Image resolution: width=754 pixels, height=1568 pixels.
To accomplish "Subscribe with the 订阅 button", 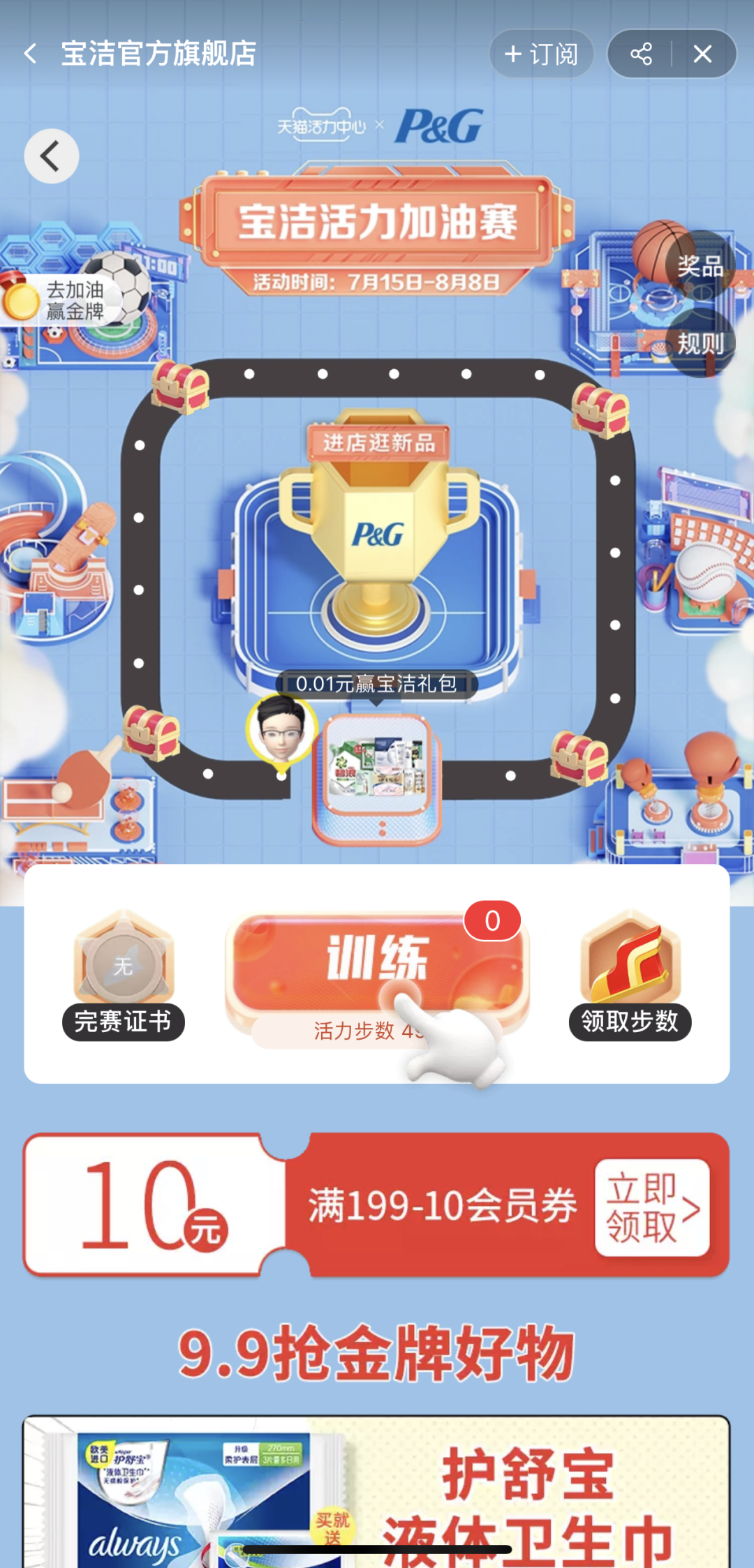I will pyautogui.click(x=541, y=54).
